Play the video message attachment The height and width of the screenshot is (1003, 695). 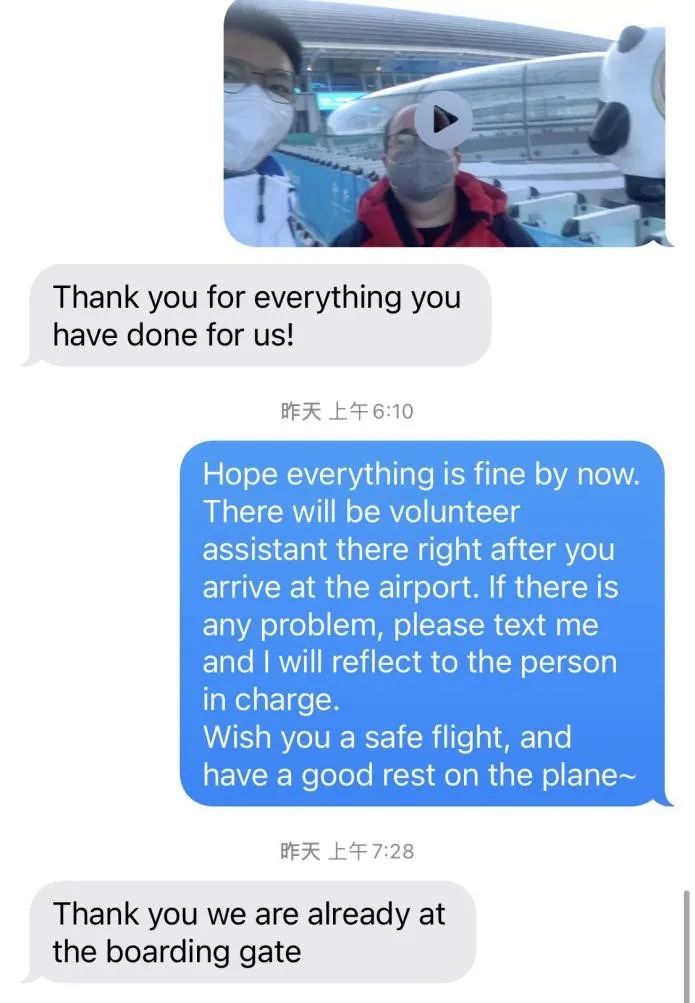444,121
